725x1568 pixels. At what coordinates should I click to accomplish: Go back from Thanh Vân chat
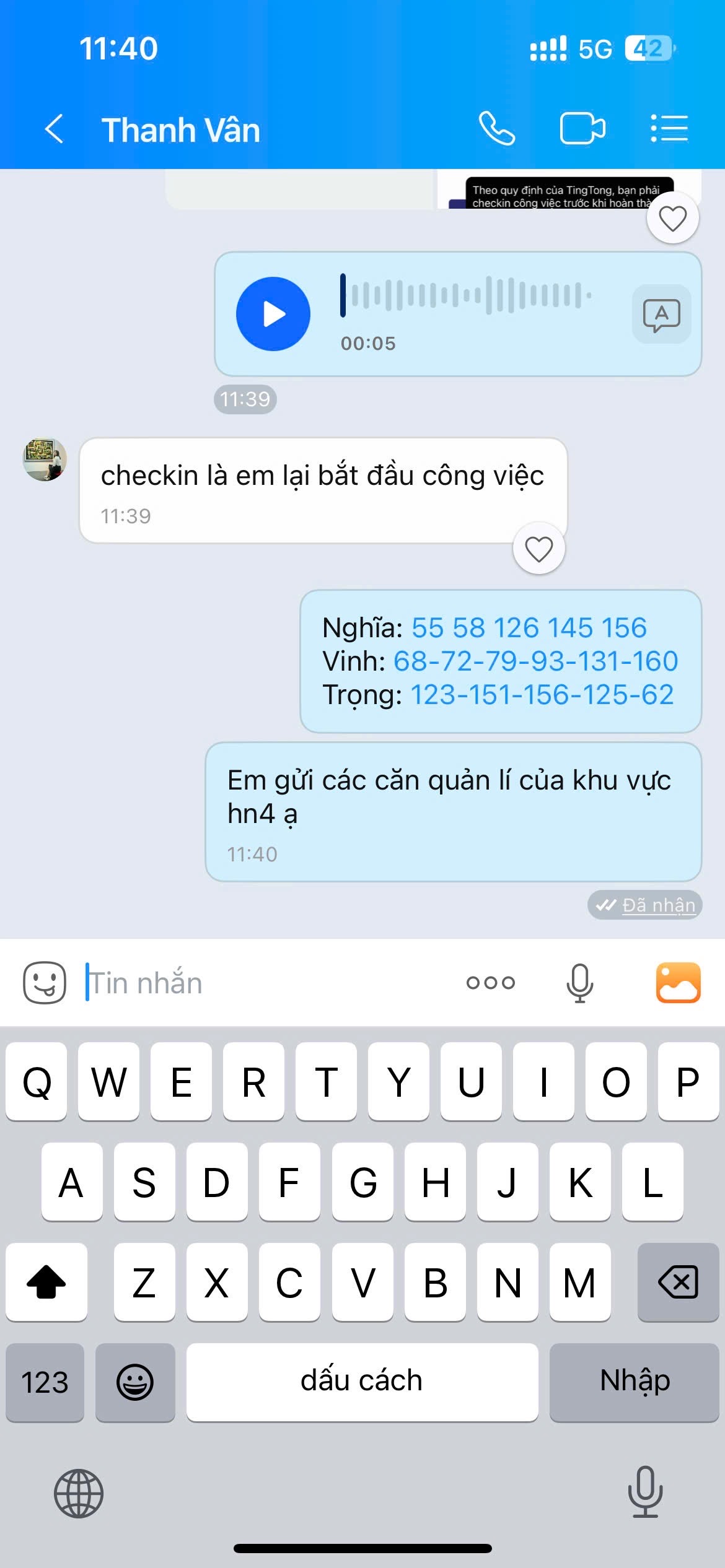pyautogui.click(x=55, y=129)
